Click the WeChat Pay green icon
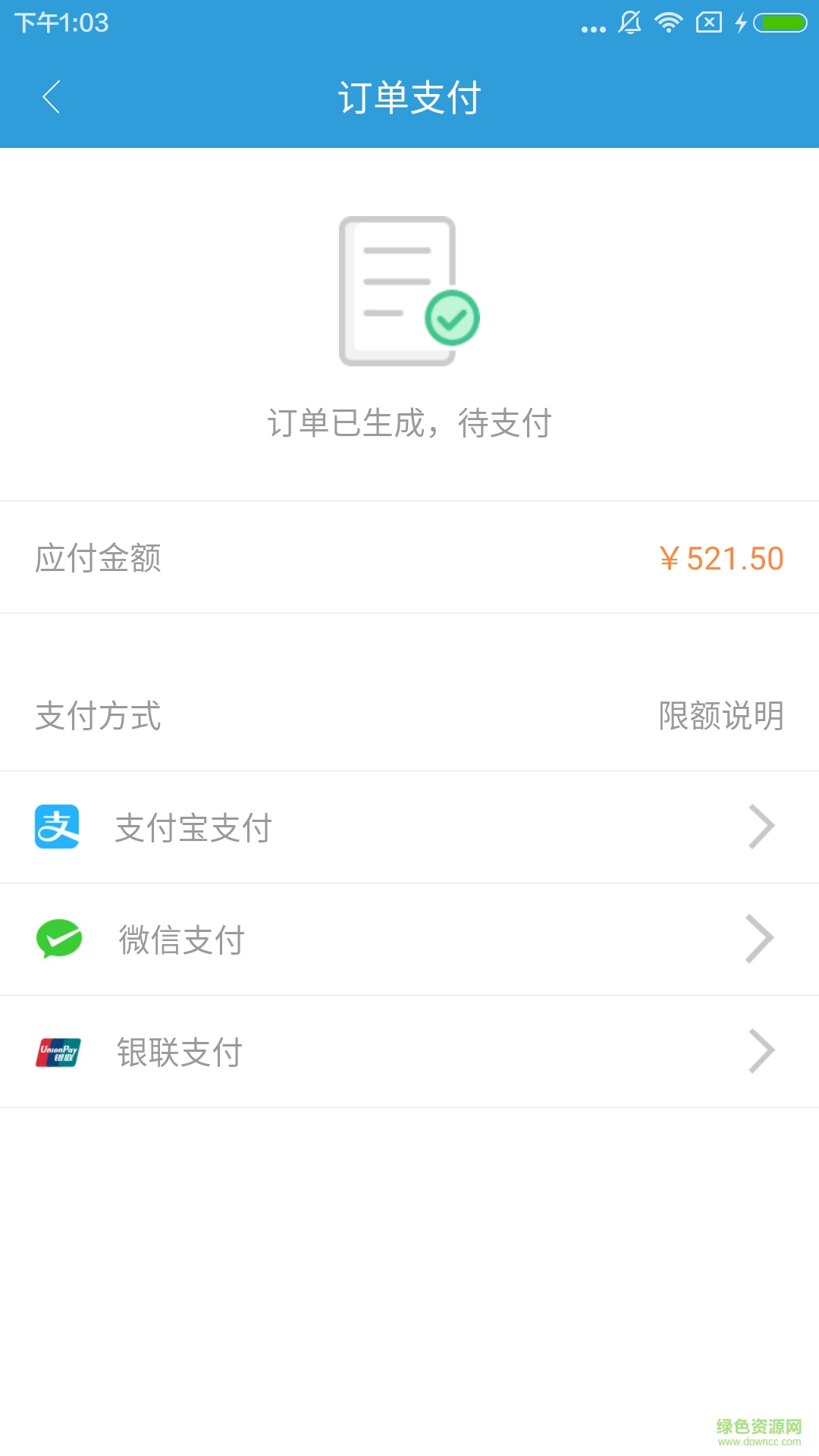 coord(61,939)
